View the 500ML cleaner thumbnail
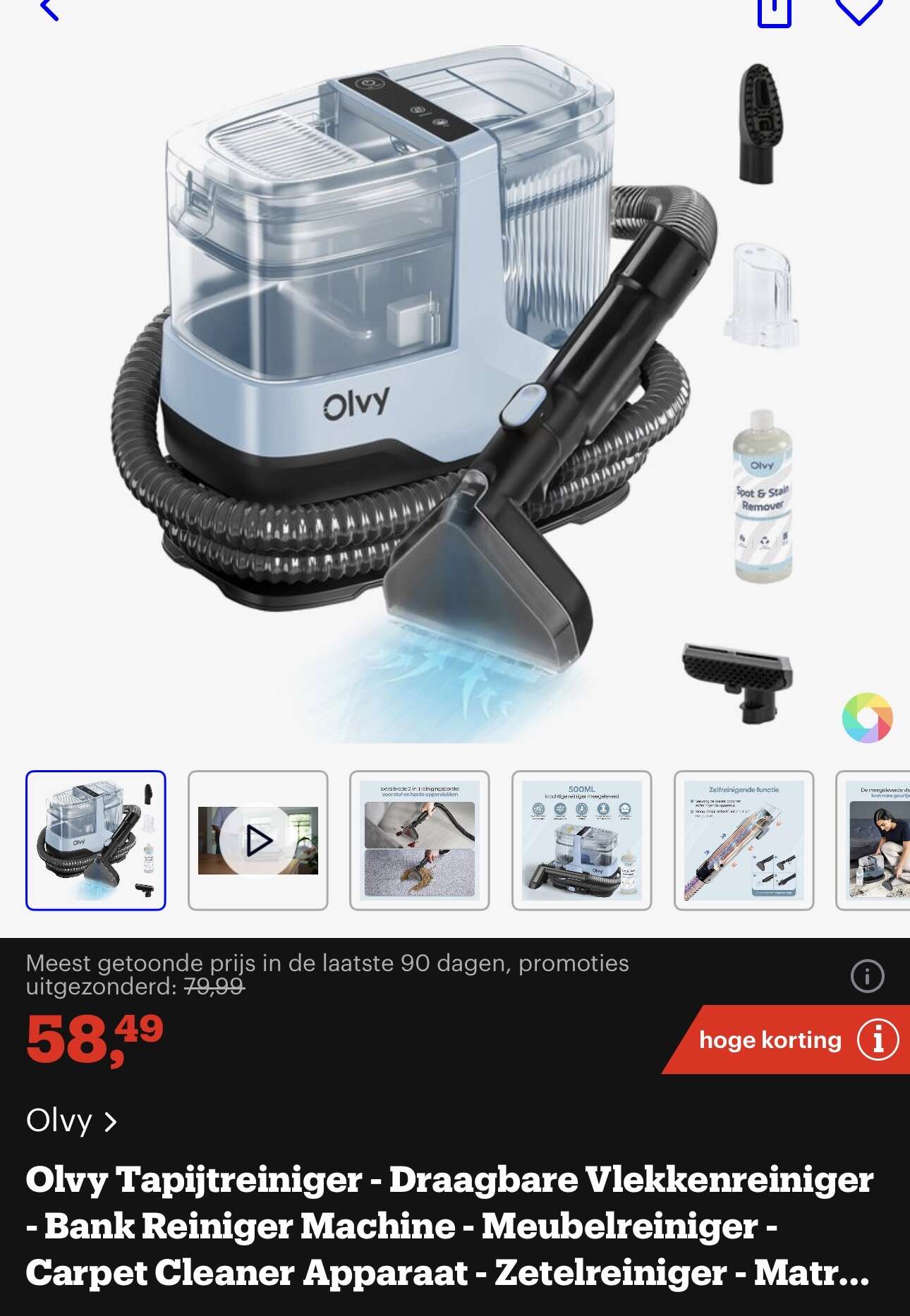Image resolution: width=910 pixels, height=1316 pixels. [581, 840]
